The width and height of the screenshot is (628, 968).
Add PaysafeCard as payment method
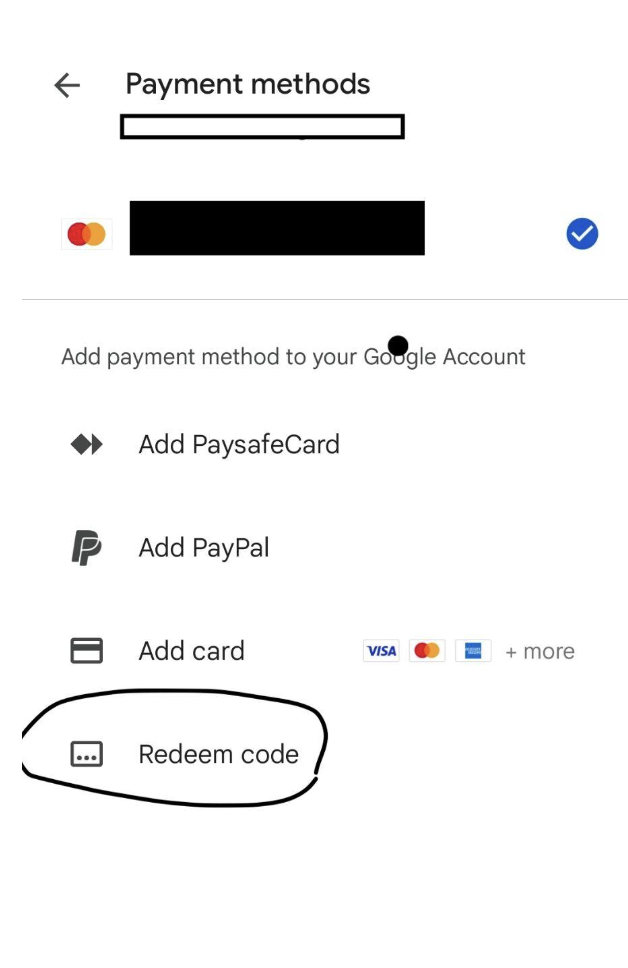coord(238,445)
